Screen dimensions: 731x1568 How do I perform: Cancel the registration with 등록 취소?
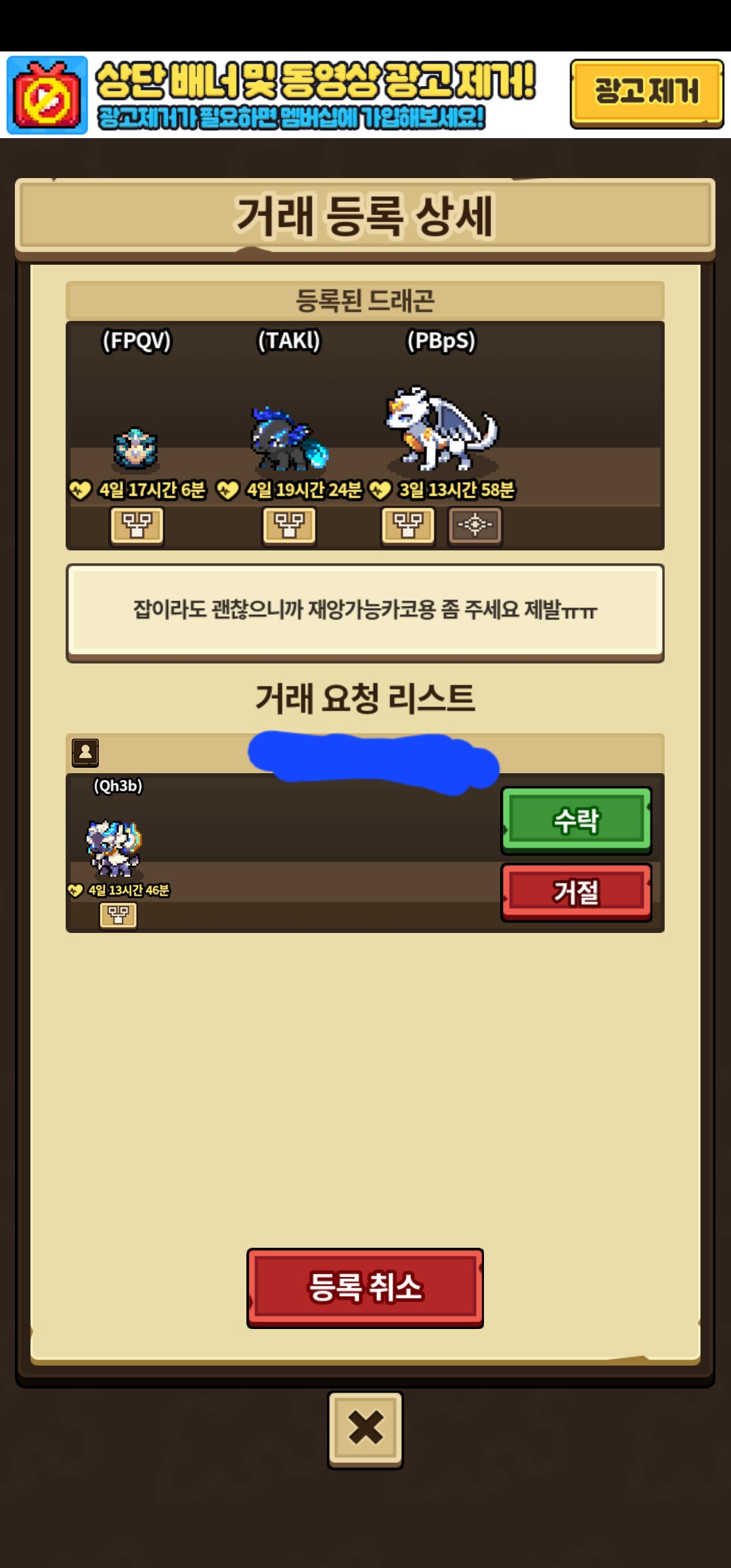pyautogui.click(x=365, y=1287)
